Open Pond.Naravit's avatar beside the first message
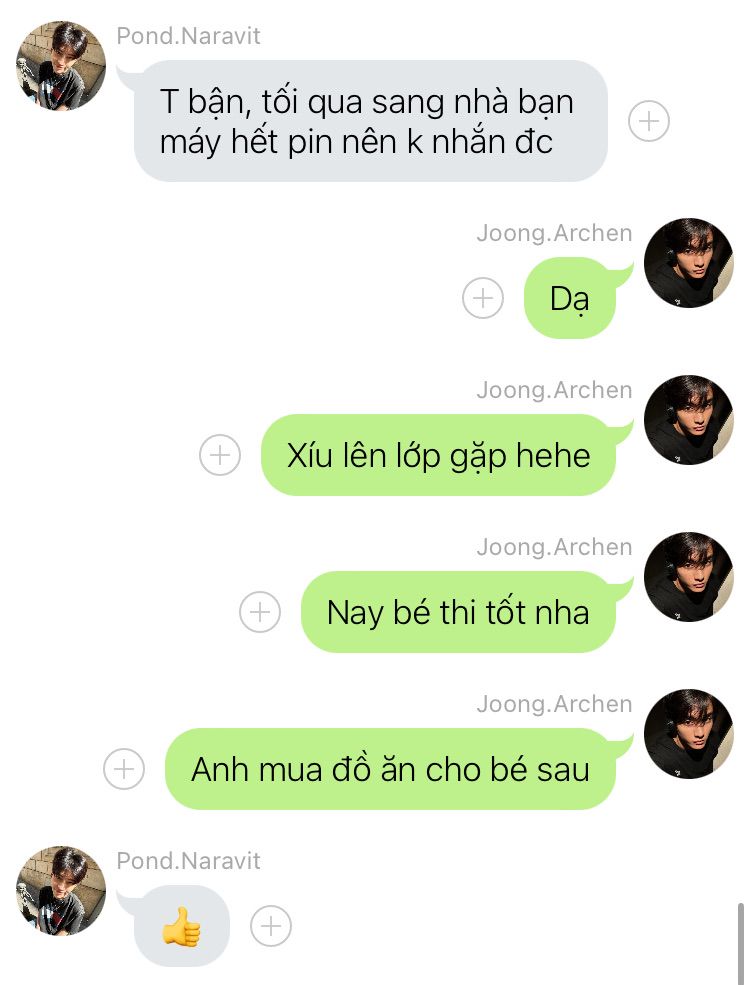This screenshot has height=985, width=750. click(x=61, y=65)
